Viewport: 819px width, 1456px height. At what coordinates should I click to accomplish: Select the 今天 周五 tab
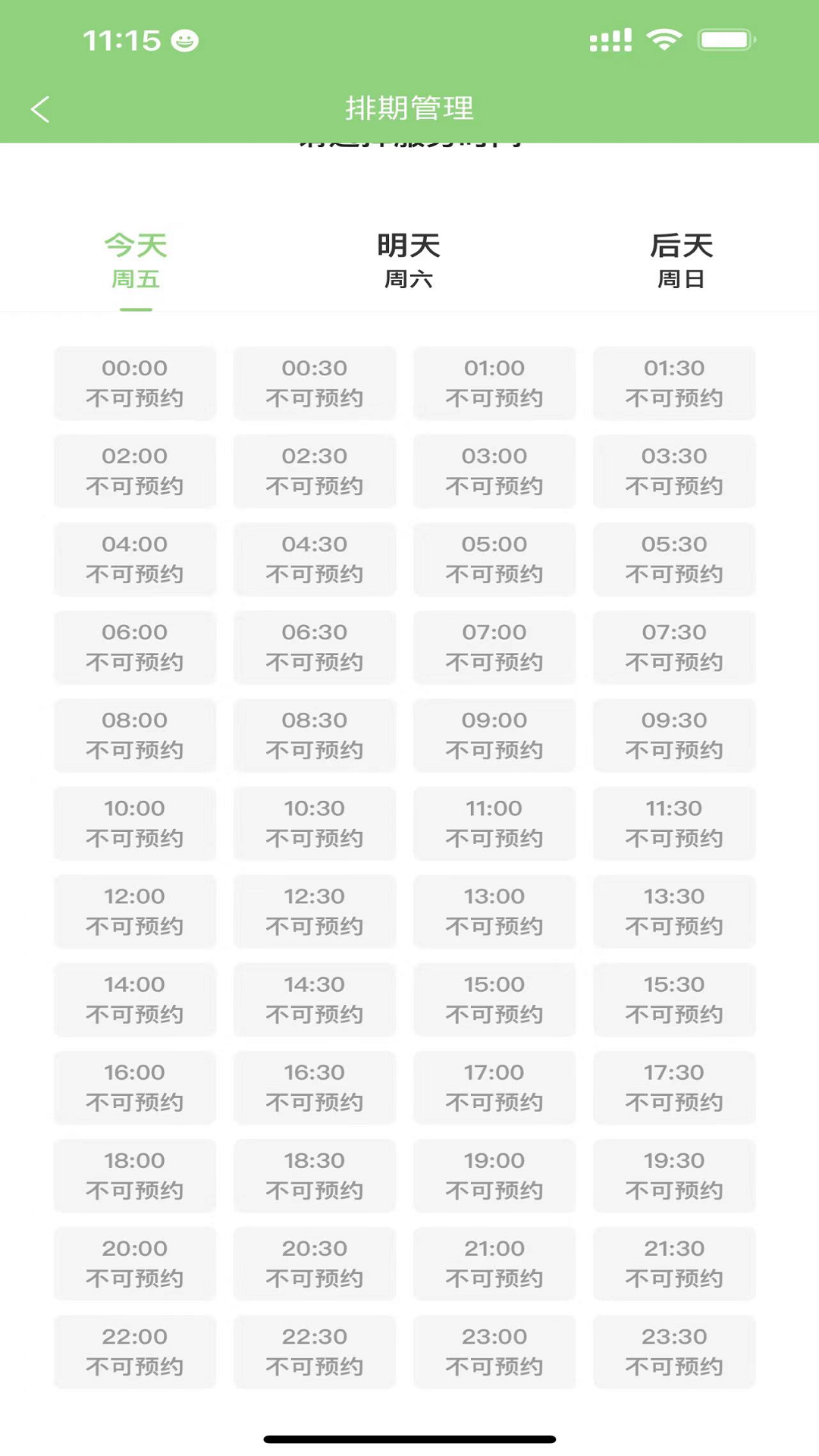(x=136, y=260)
